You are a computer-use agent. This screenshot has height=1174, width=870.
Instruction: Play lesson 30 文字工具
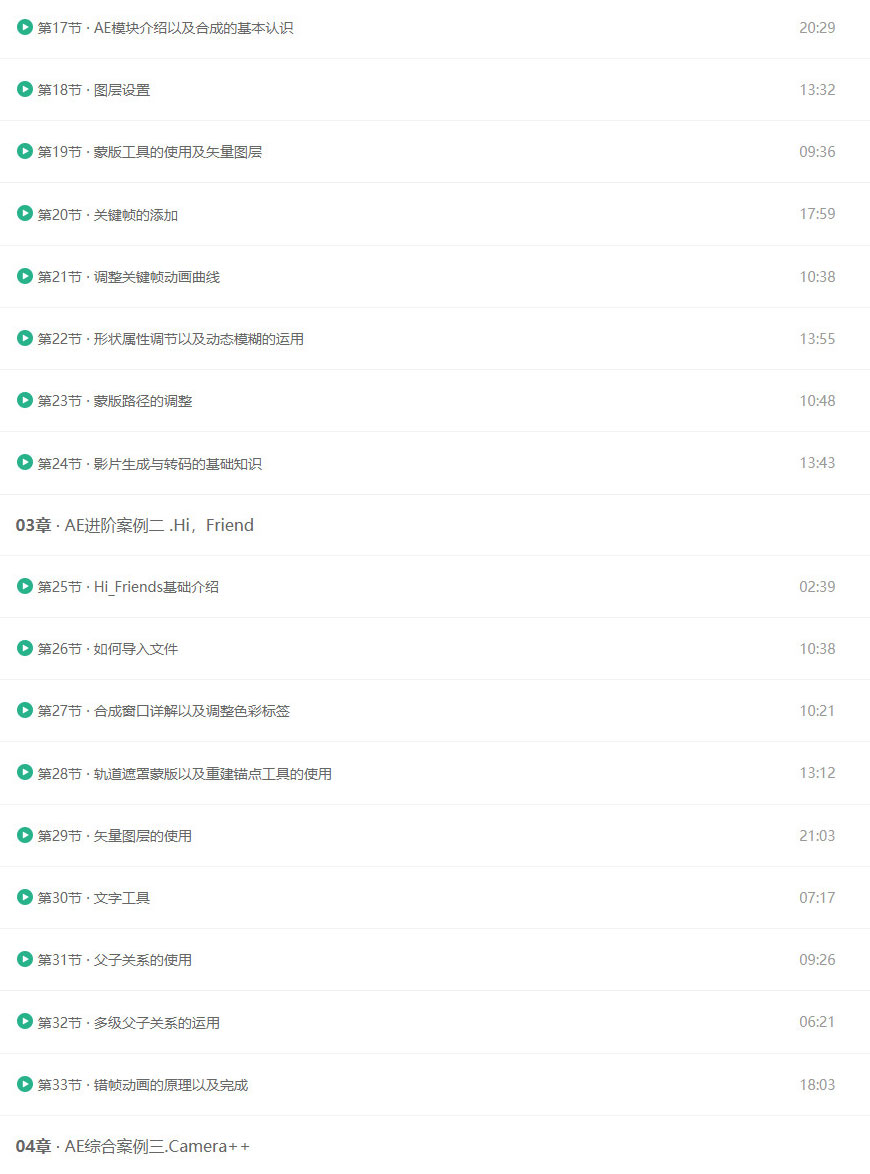(94, 898)
